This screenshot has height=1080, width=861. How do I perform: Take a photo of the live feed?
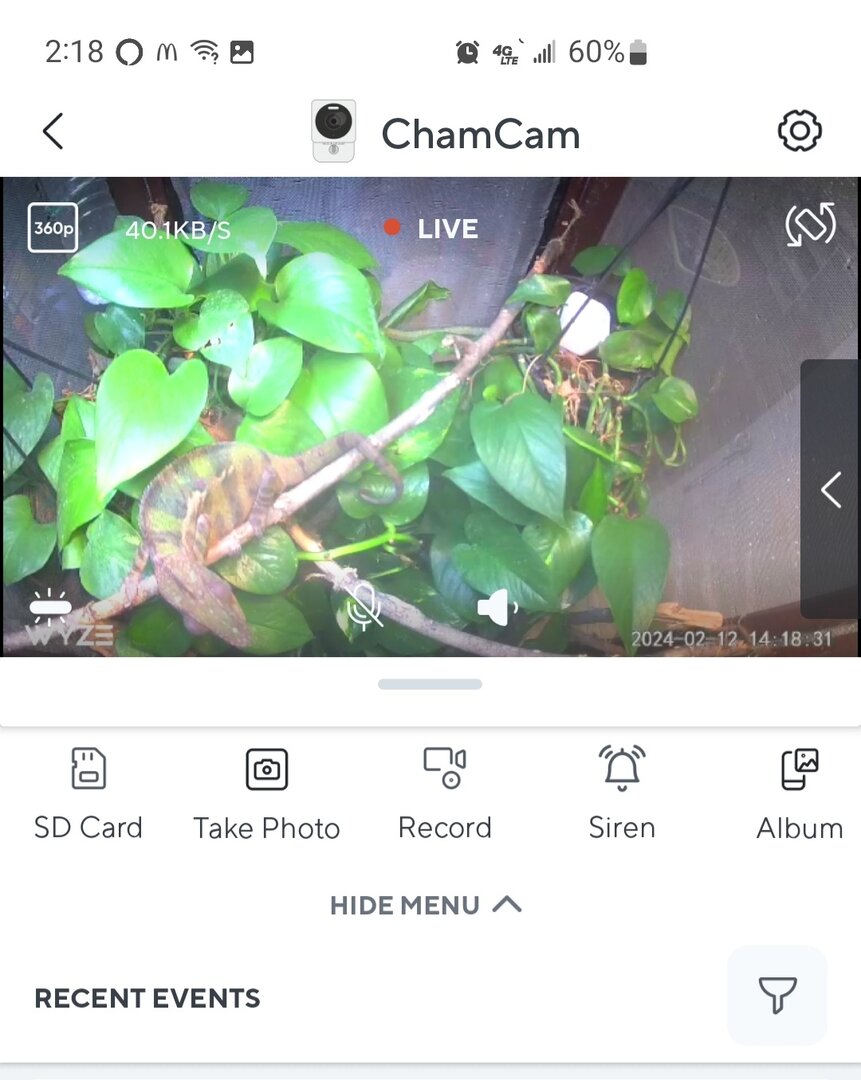(267, 794)
